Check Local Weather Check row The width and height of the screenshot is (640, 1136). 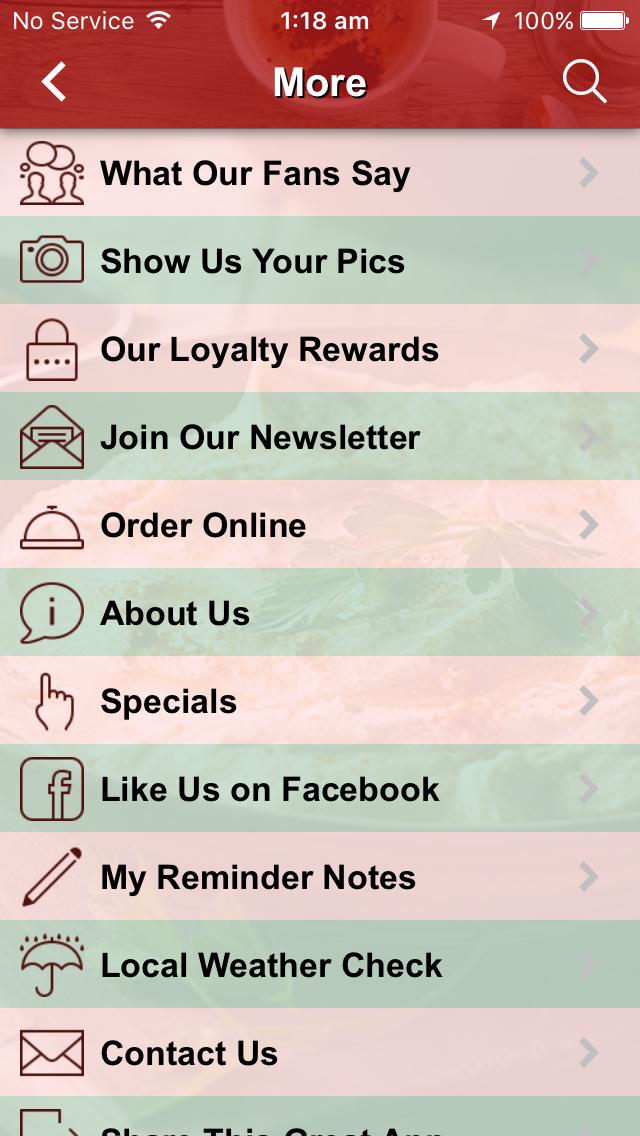pos(320,965)
